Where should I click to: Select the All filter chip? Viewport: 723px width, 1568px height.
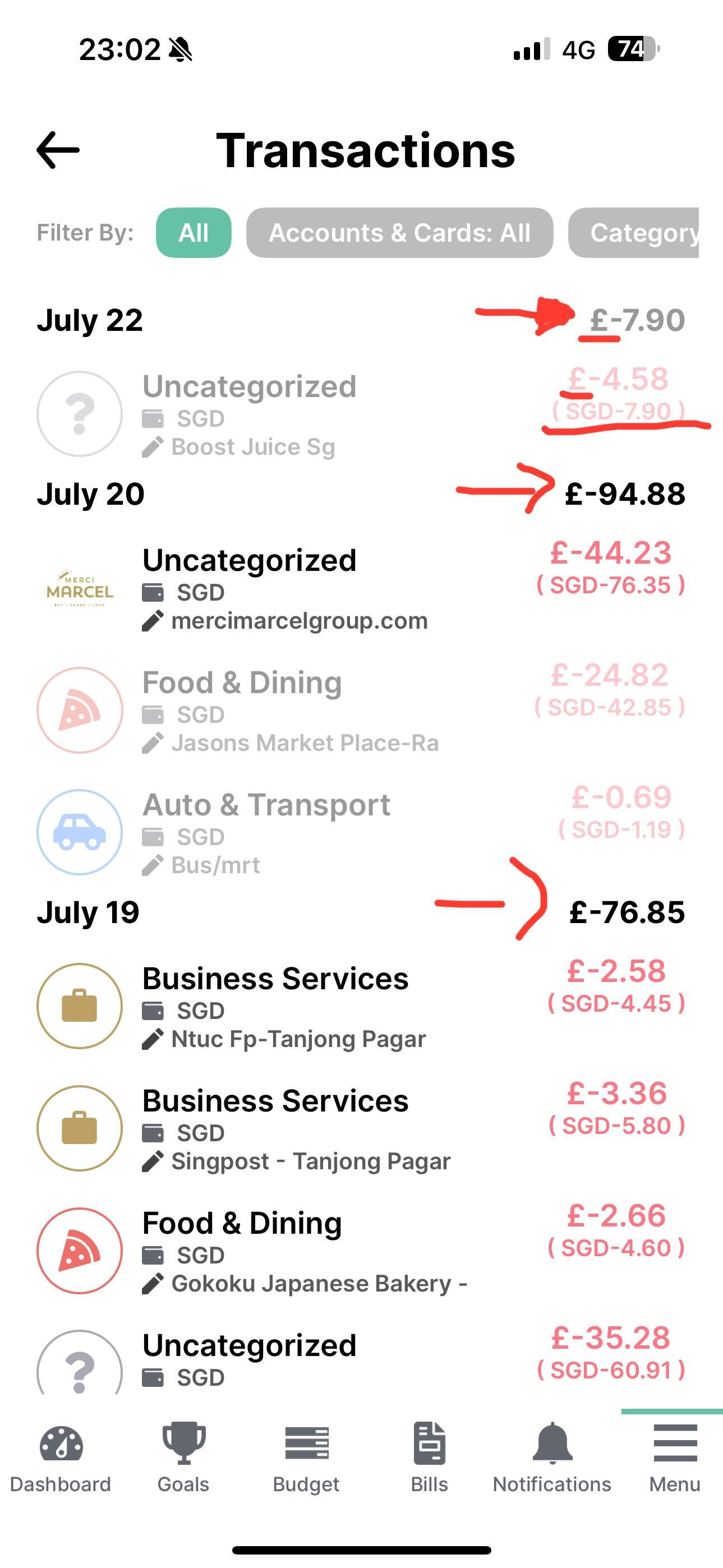(194, 233)
